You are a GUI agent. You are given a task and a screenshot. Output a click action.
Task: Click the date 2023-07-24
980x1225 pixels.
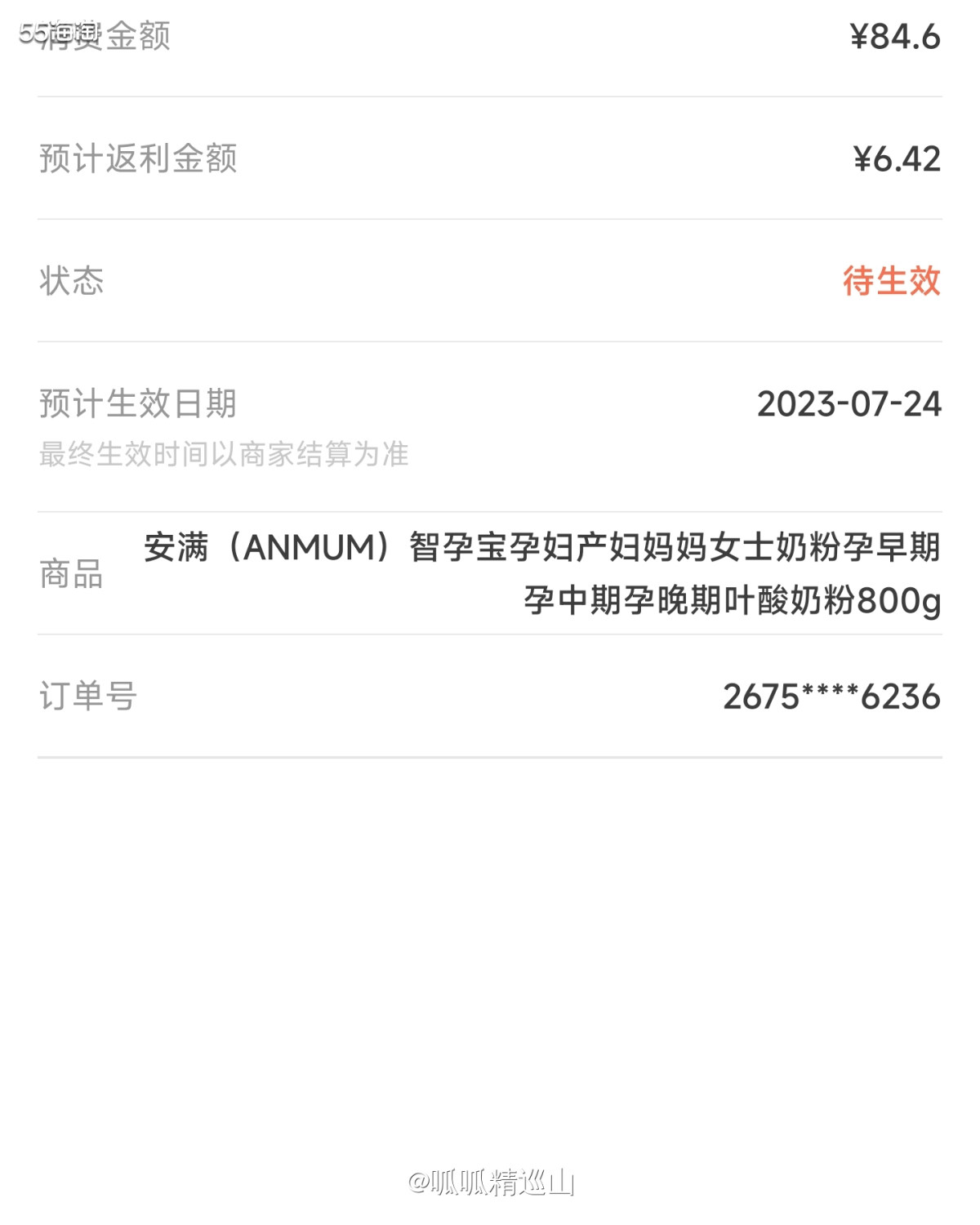point(849,401)
